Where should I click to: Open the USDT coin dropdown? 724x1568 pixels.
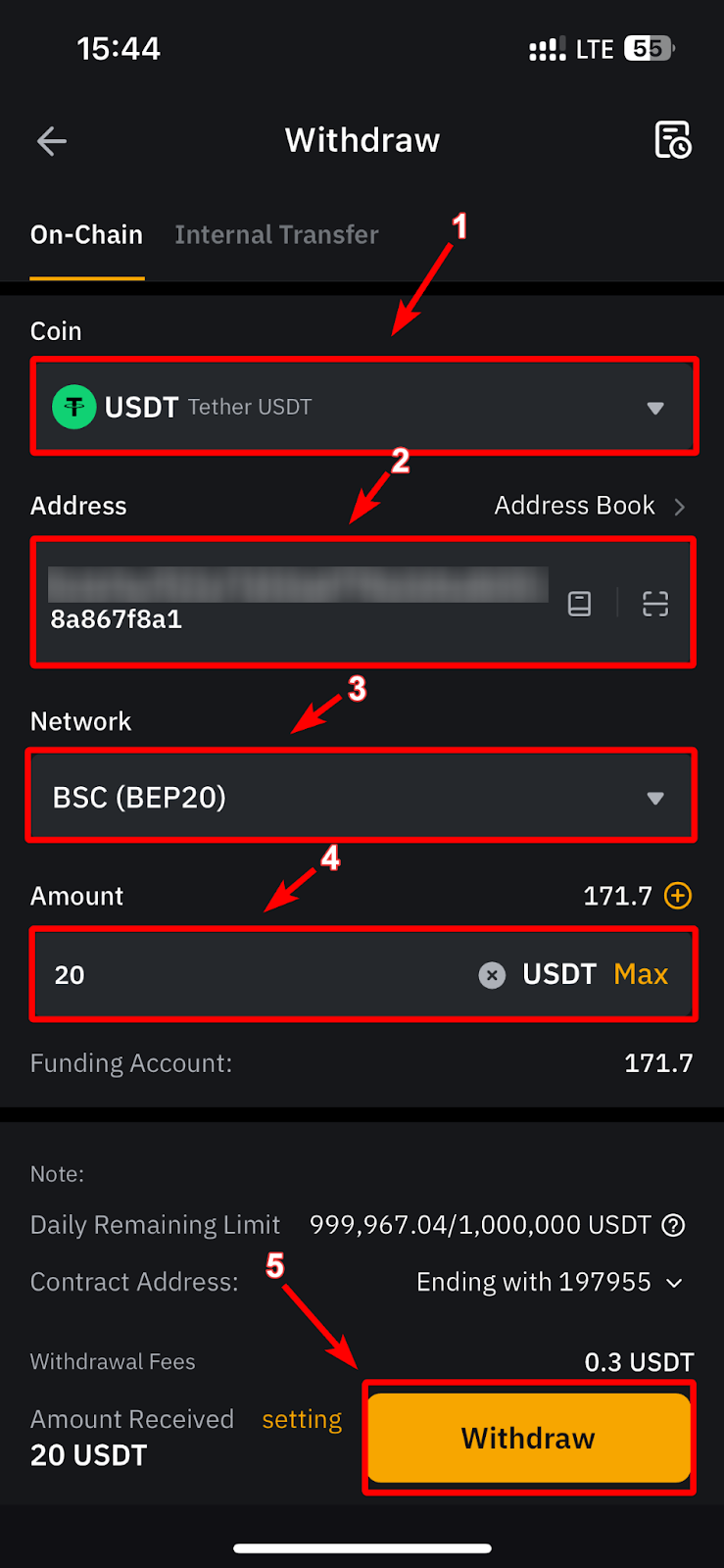pos(363,407)
